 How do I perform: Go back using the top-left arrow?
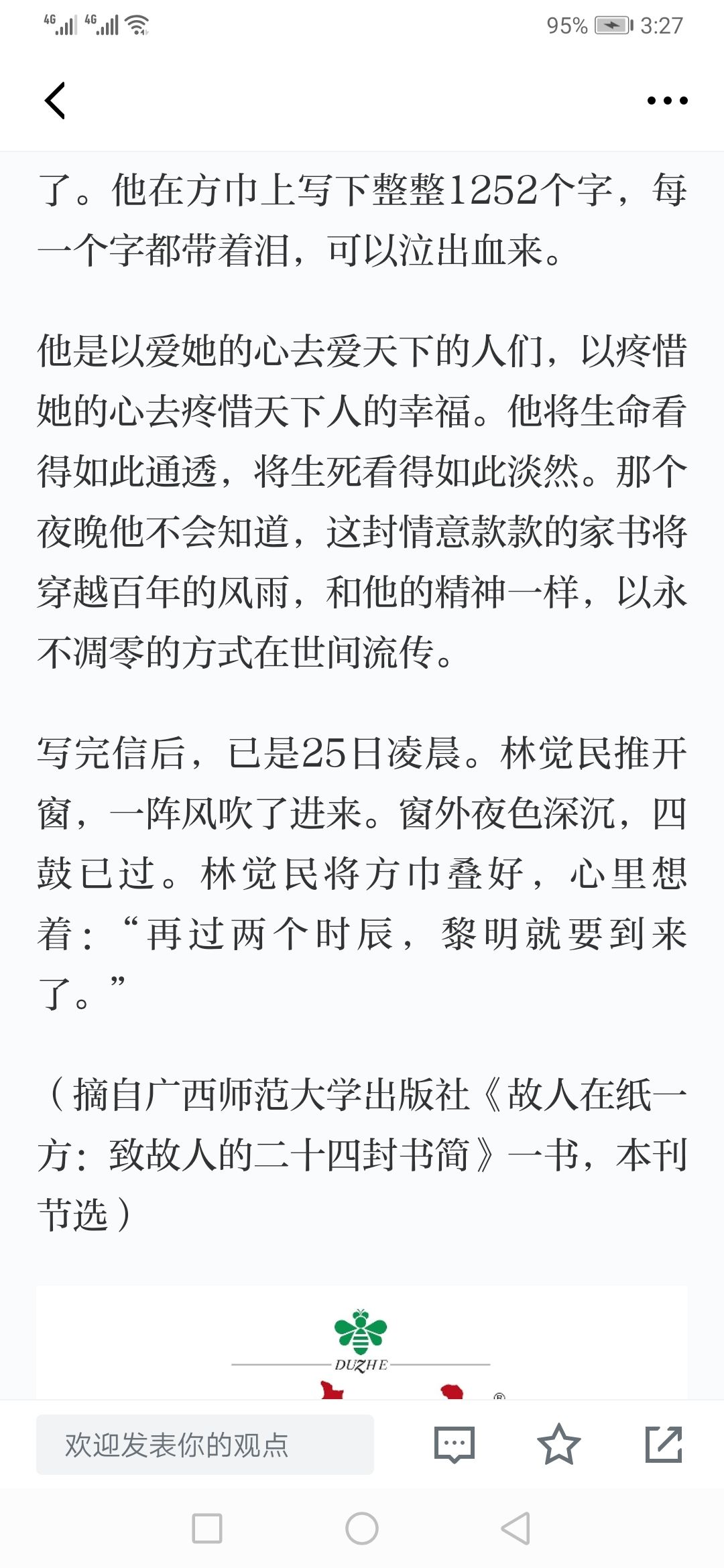point(55,101)
